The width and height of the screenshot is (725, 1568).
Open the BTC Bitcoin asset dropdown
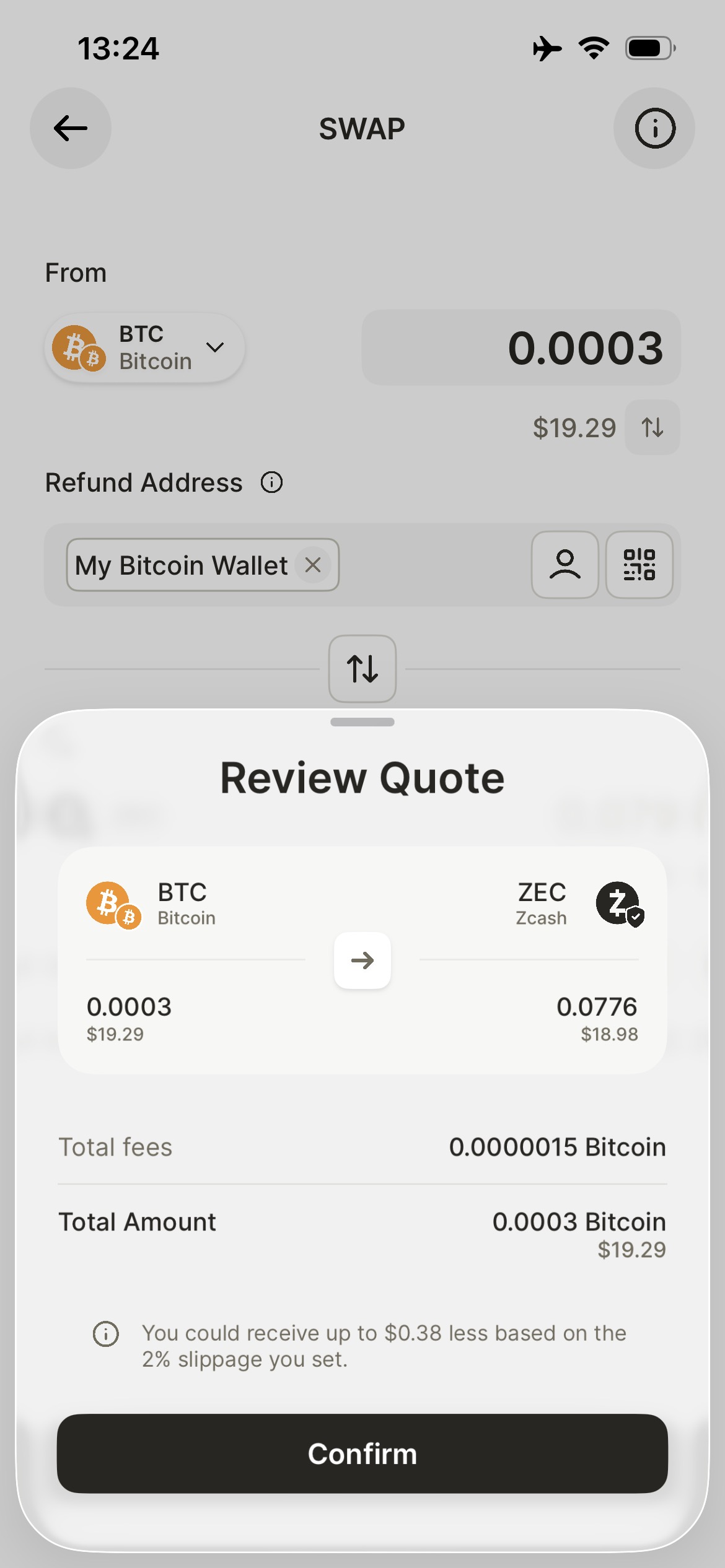click(145, 347)
